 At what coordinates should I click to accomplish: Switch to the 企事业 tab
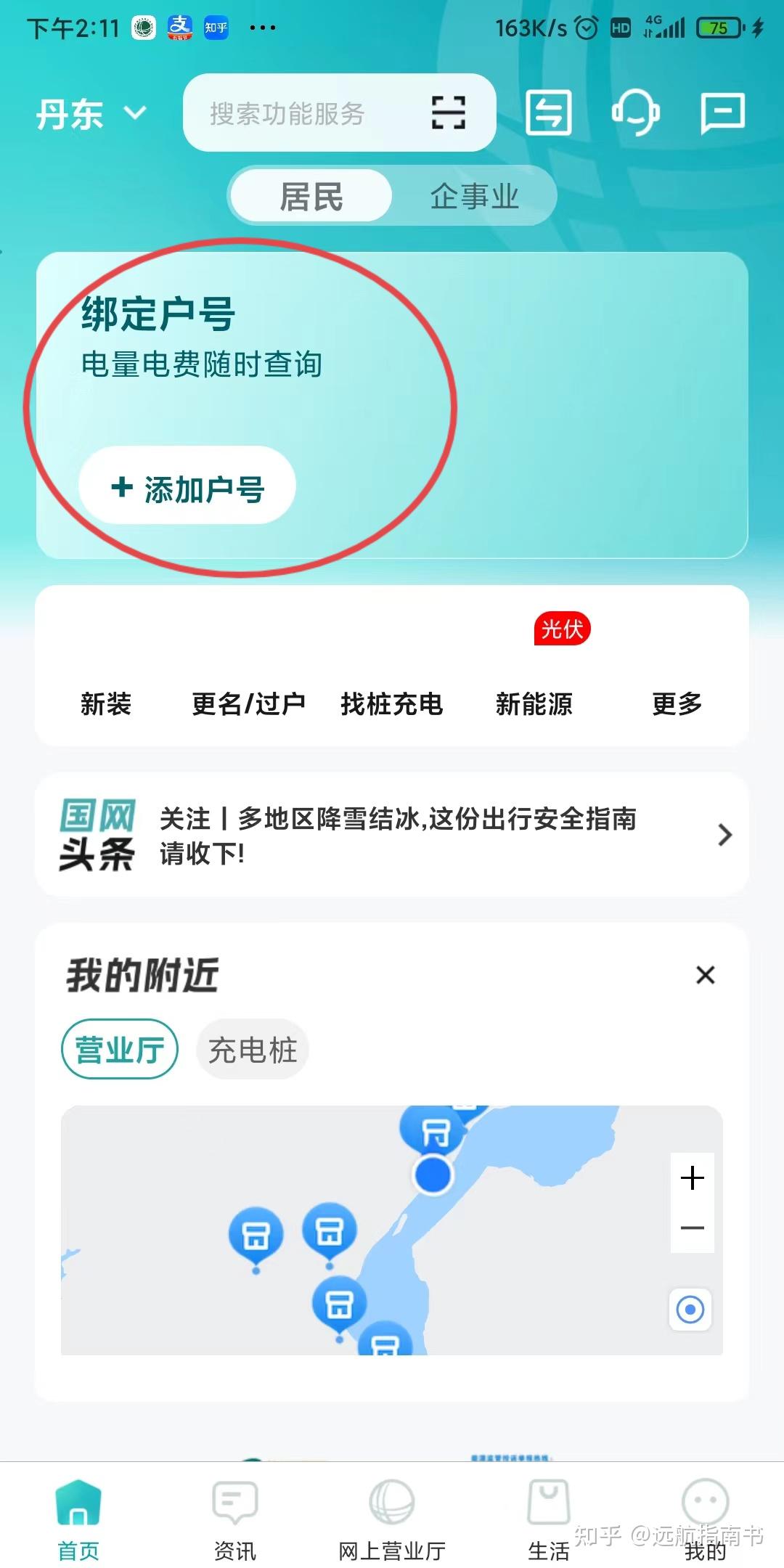[x=475, y=195]
